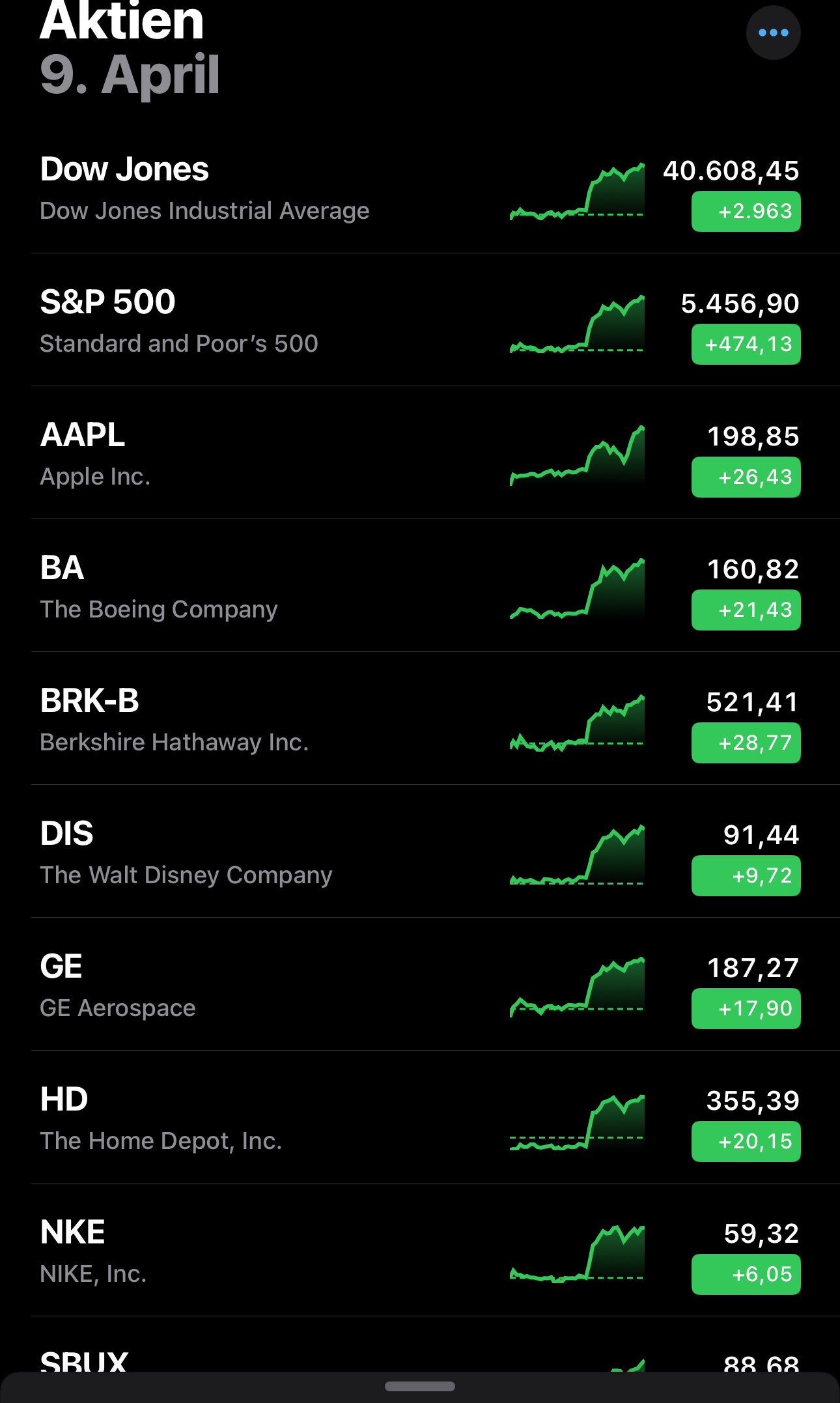Toggle Dow Jones +2.963 change badge

point(746,211)
